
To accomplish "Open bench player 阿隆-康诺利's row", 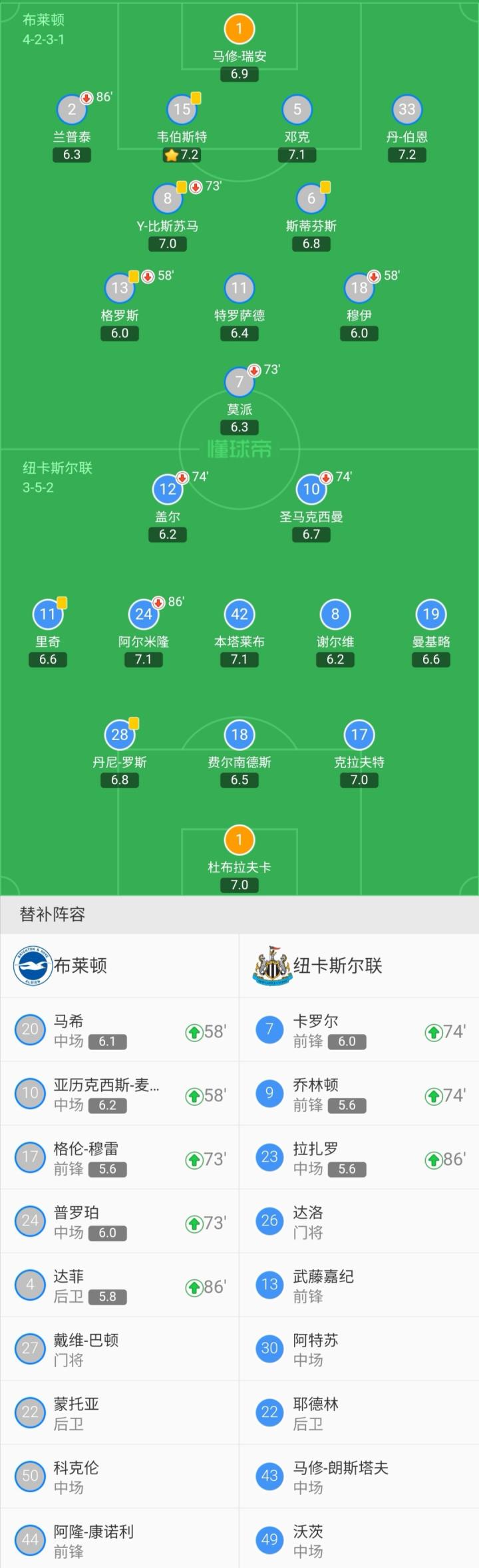I will [120, 1539].
